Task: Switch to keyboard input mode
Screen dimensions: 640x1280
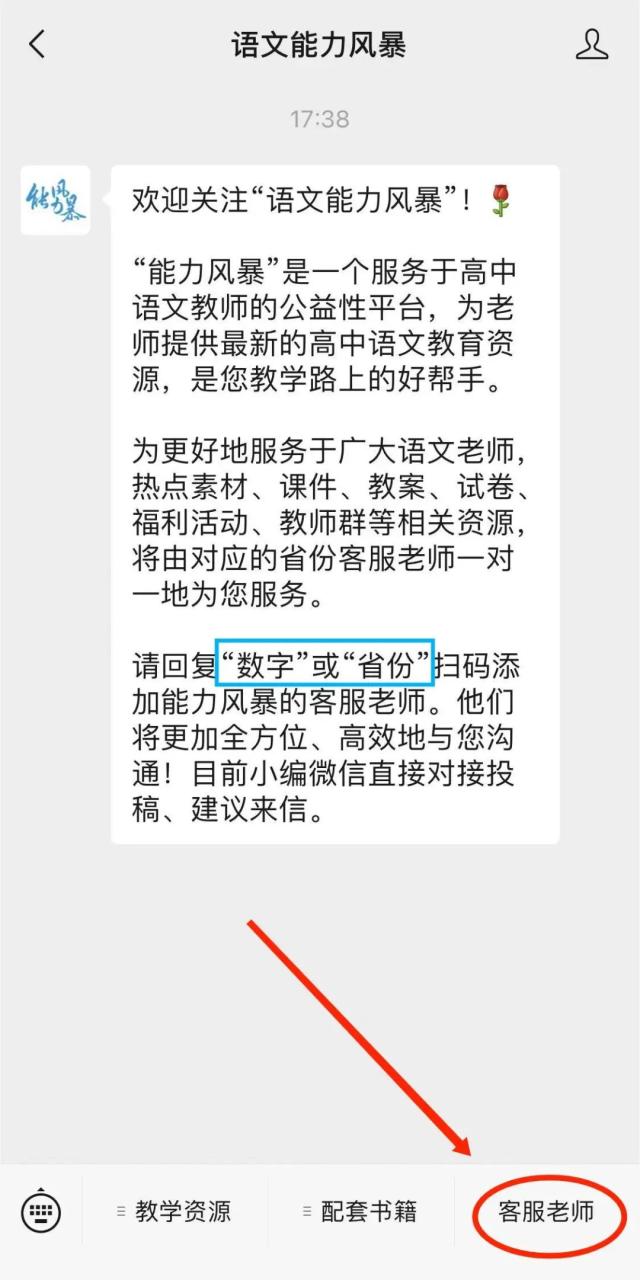Action: pos(41,1213)
